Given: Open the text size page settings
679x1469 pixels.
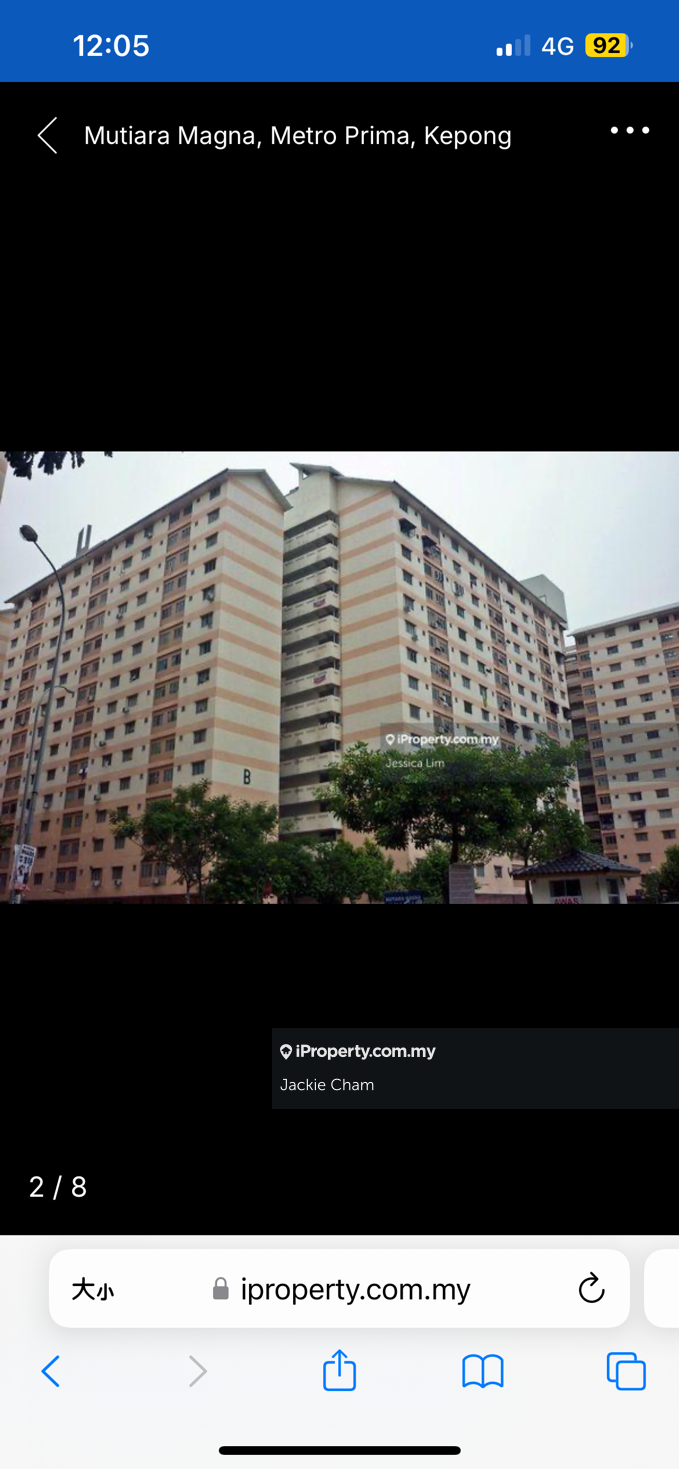Looking at the screenshot, I should point(93,1290).
